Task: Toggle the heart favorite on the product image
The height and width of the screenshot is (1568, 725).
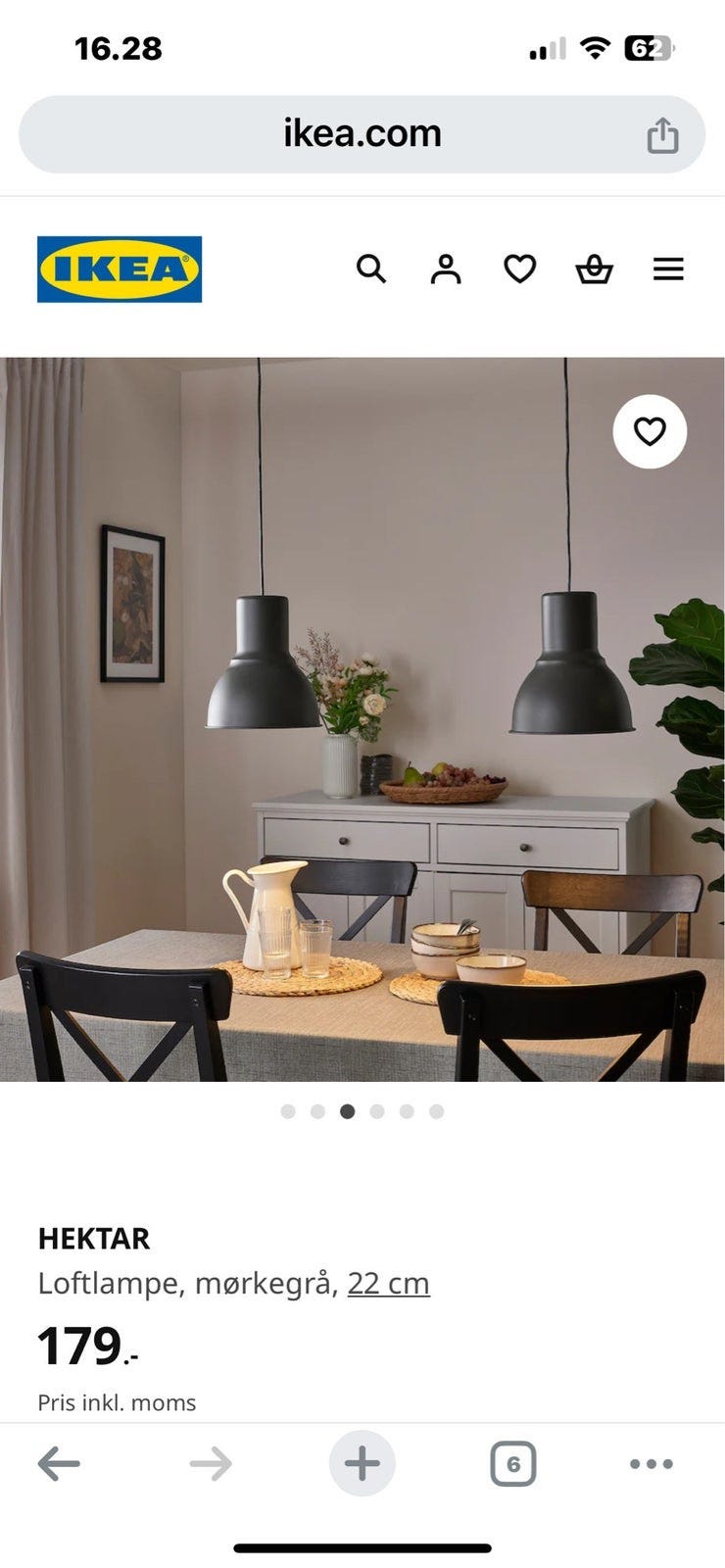Action: point(651,431)
